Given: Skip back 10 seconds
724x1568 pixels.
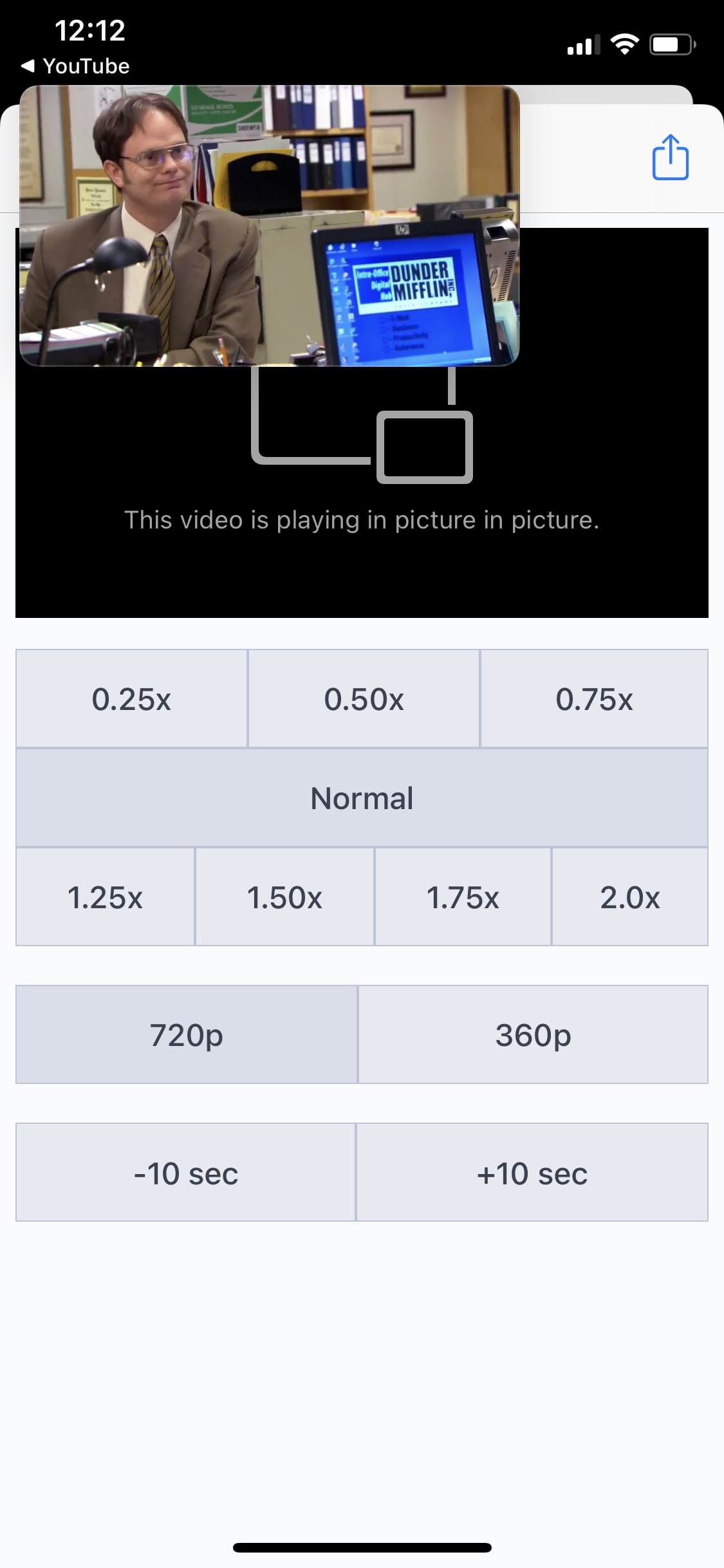Looking at the screenshot, I should (185, 1173).
